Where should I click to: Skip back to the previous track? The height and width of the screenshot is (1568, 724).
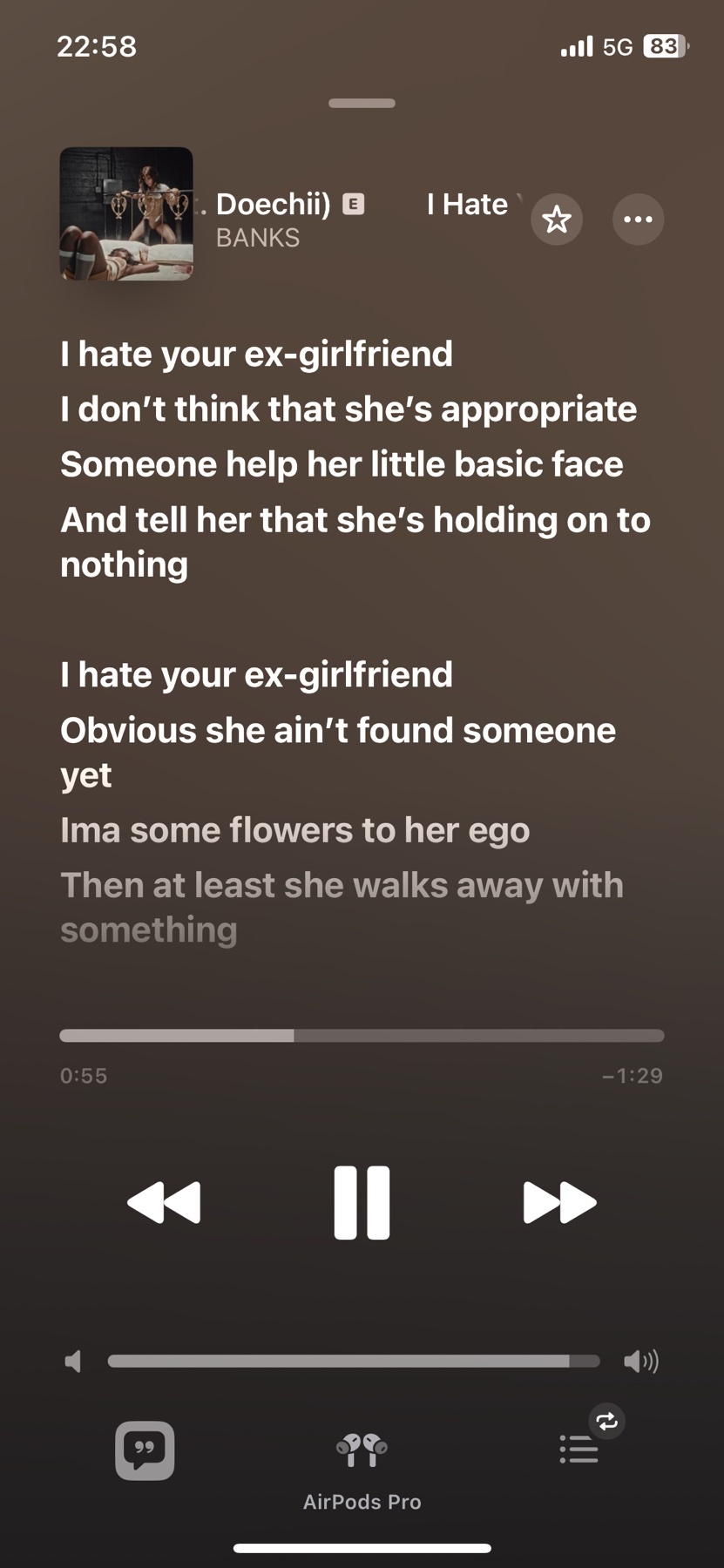164,1203
